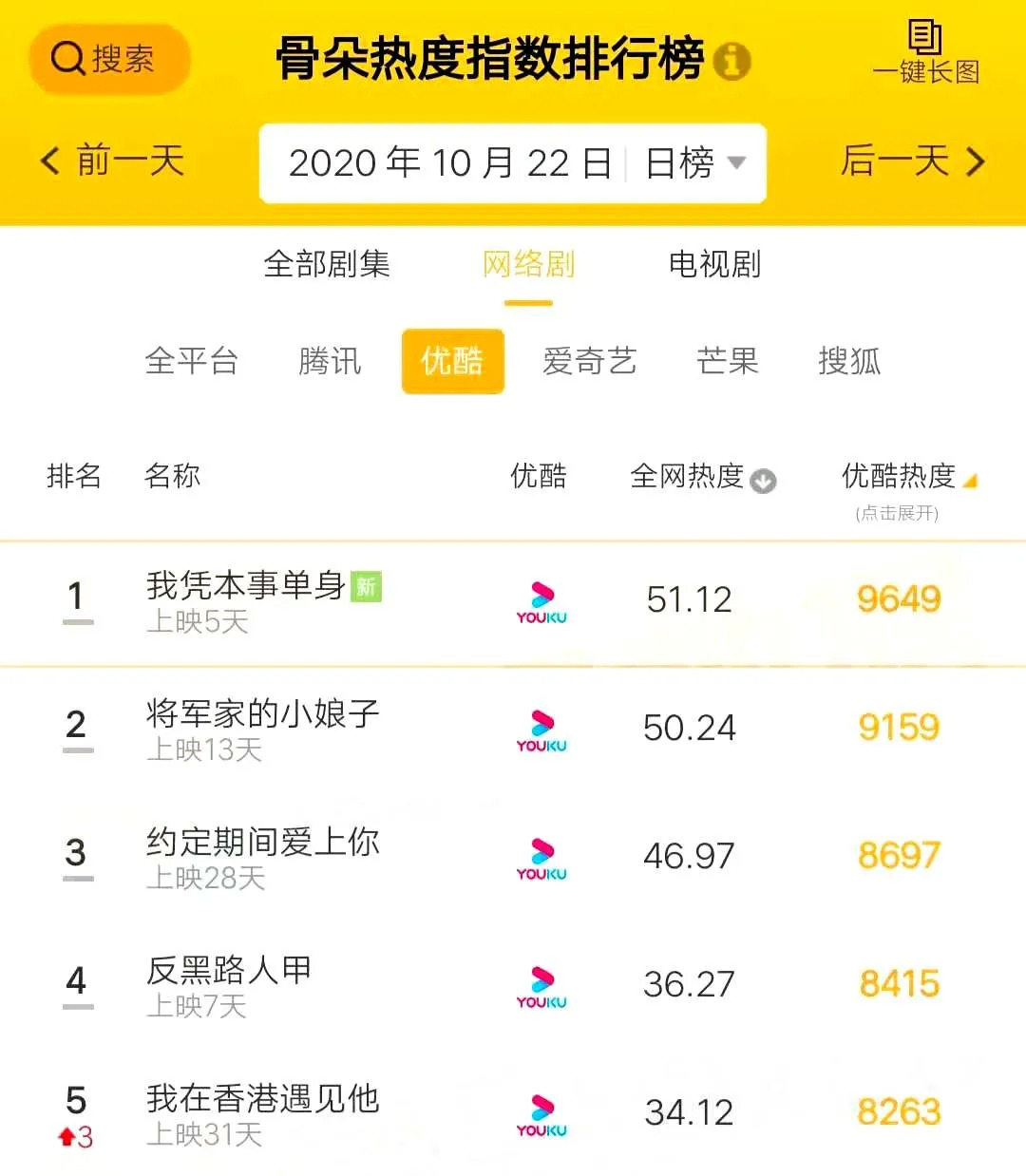Filter by 搜狐 platform
This screenshot has width=1026, height=1176.
click(x=849, y=362)
